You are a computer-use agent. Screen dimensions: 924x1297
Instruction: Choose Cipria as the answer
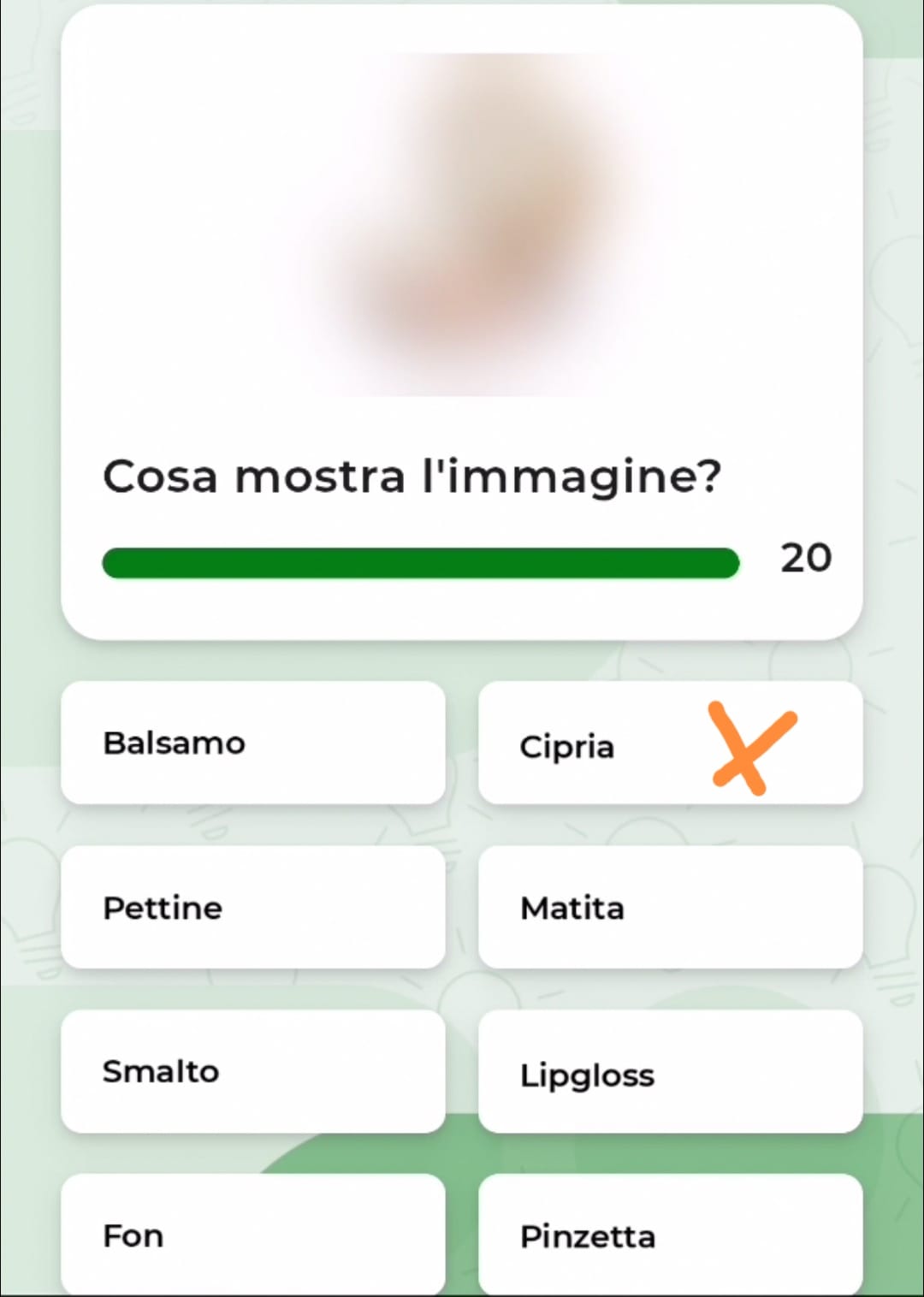click(670, 743)
